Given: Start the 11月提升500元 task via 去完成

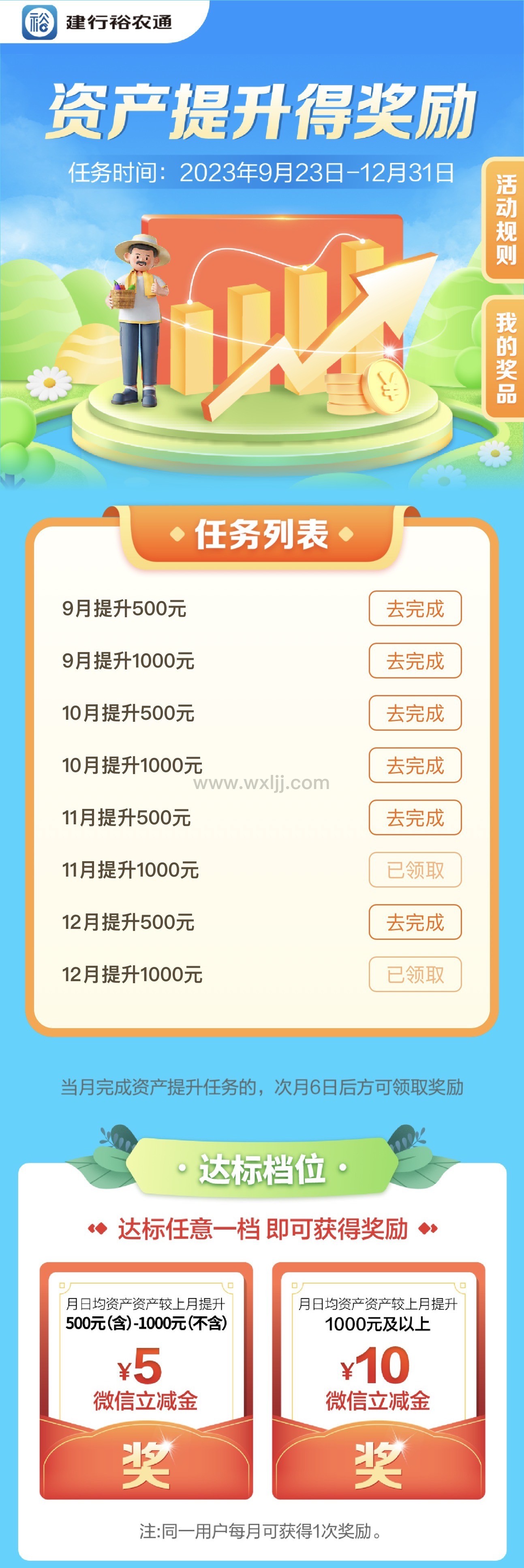Looking at the screenshot, I should point(415,817).
